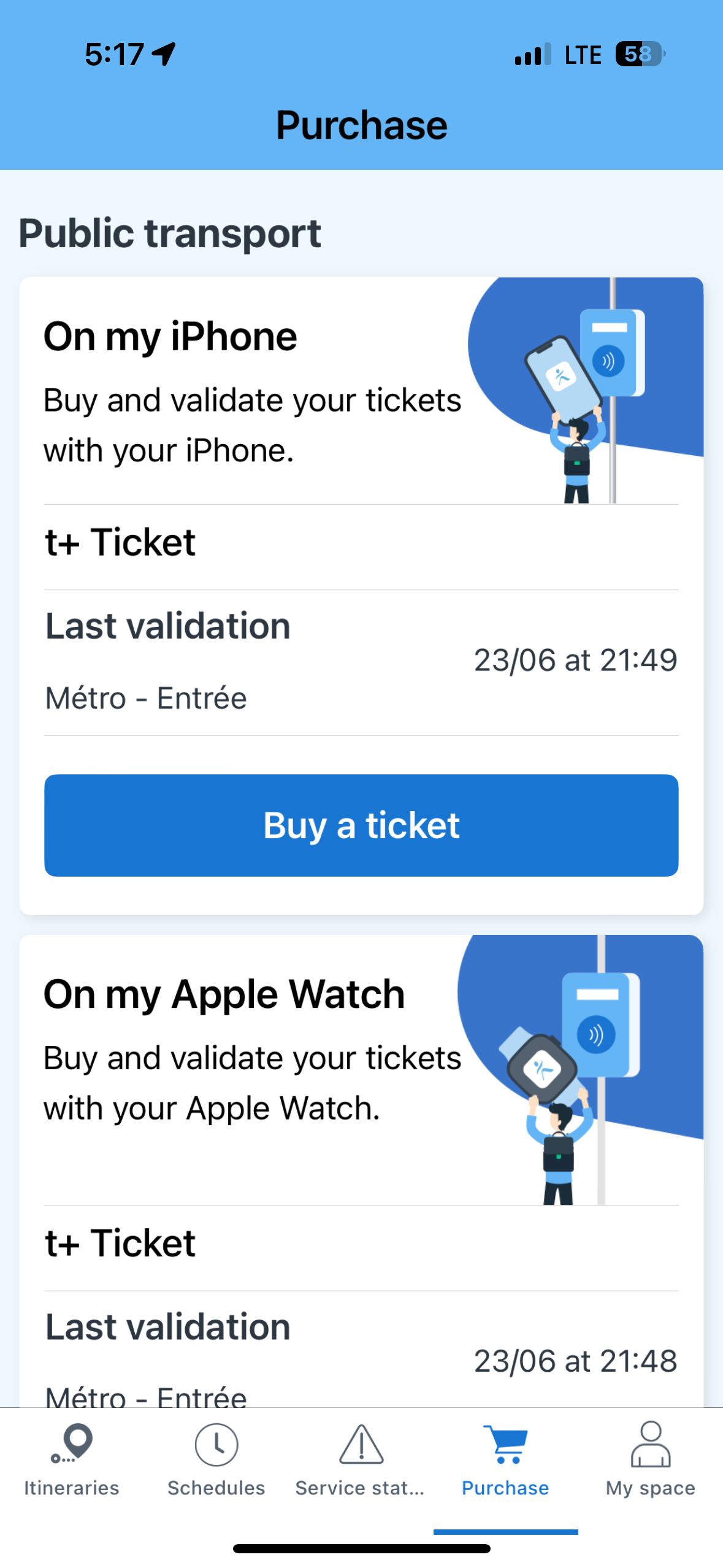Select the Purchase tab
Screen dimensions: 723x1568
tap(505, 1460)
